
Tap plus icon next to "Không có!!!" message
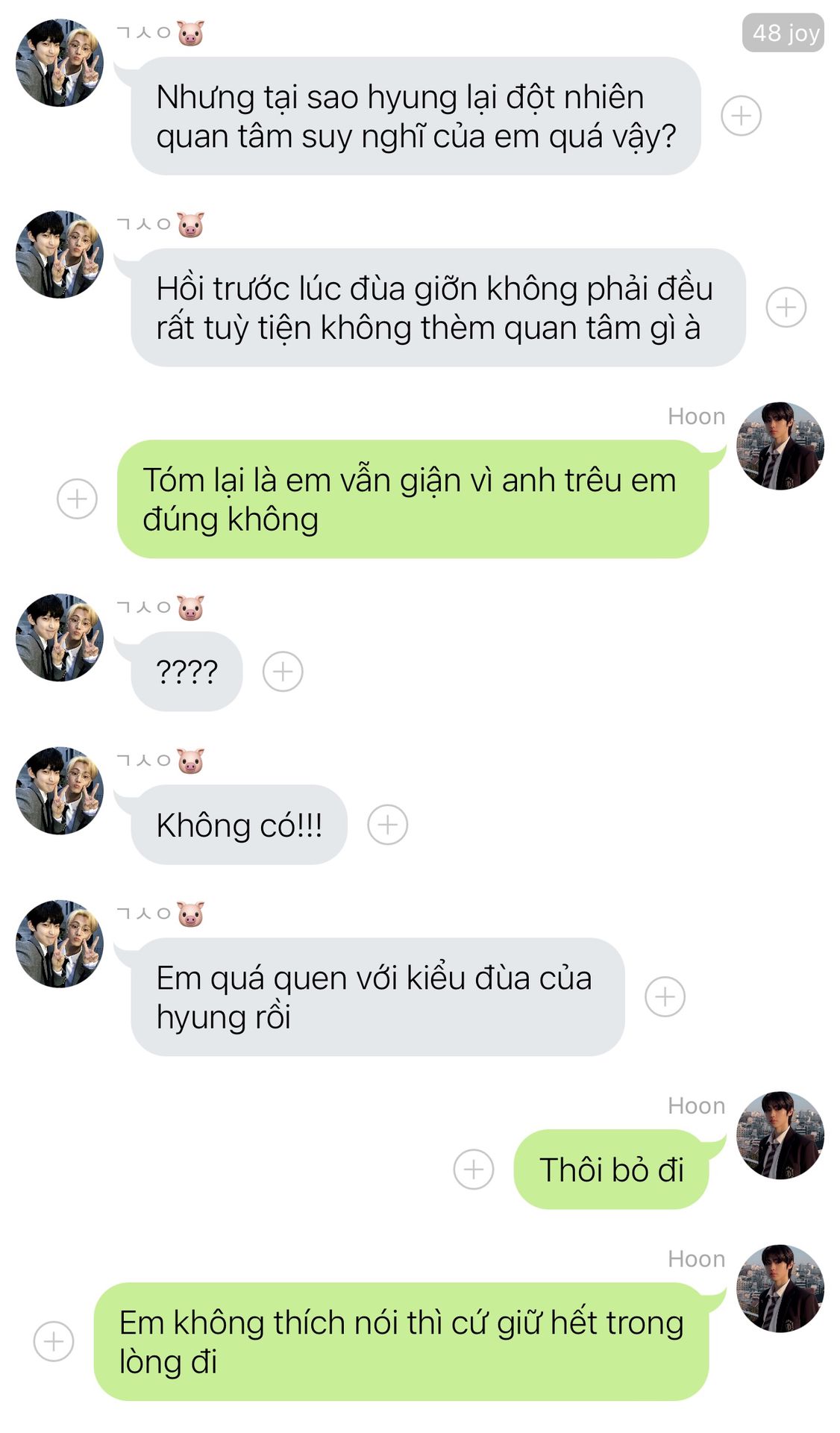click(x=387, y=825)
